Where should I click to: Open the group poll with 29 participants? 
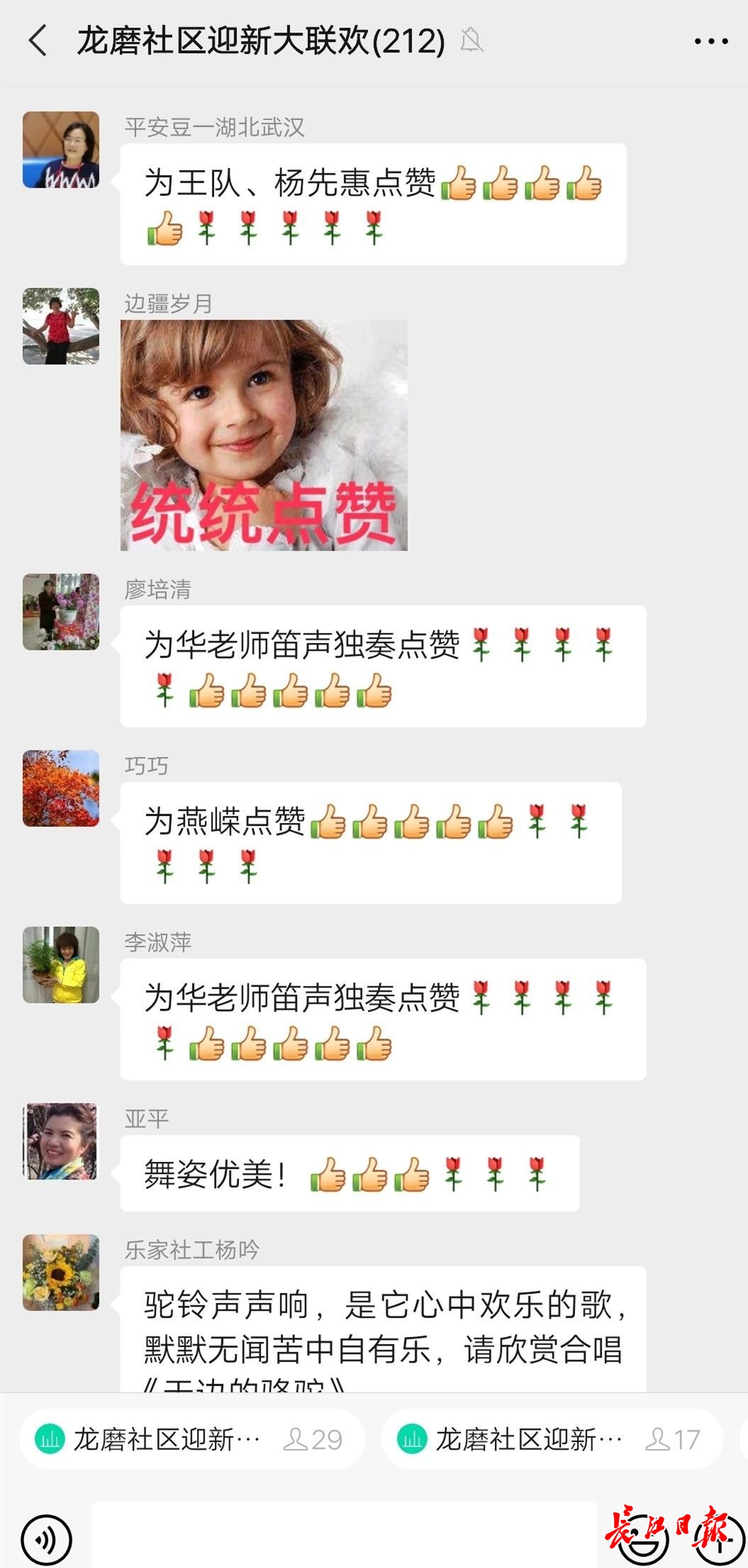(191, 1440)
